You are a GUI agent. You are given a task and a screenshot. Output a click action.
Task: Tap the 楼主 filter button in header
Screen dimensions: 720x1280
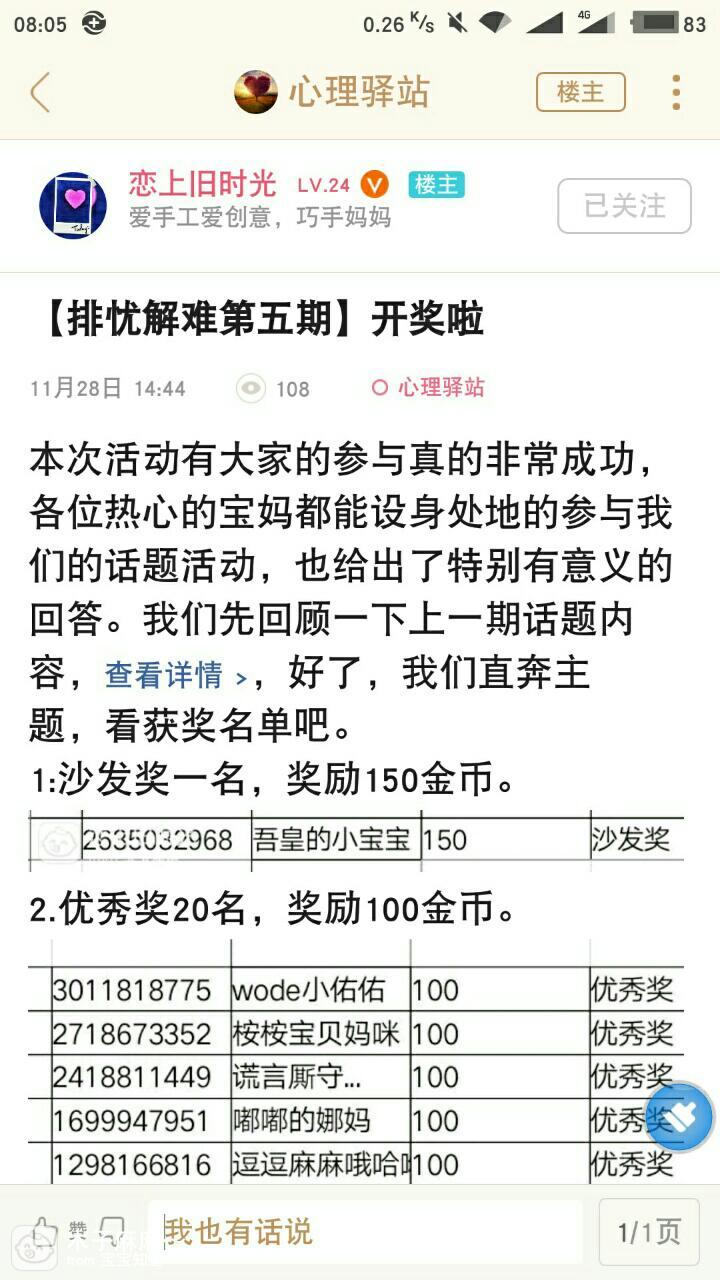pyautogui.click(x=580, y=92)
